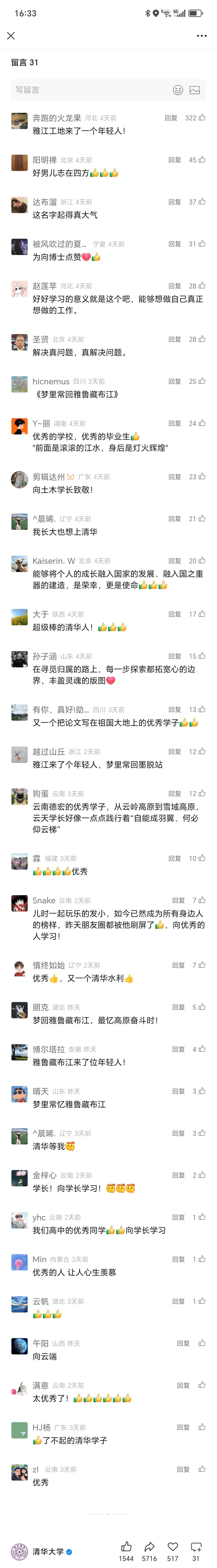Reply to zl's comment

pos(183,1469)
